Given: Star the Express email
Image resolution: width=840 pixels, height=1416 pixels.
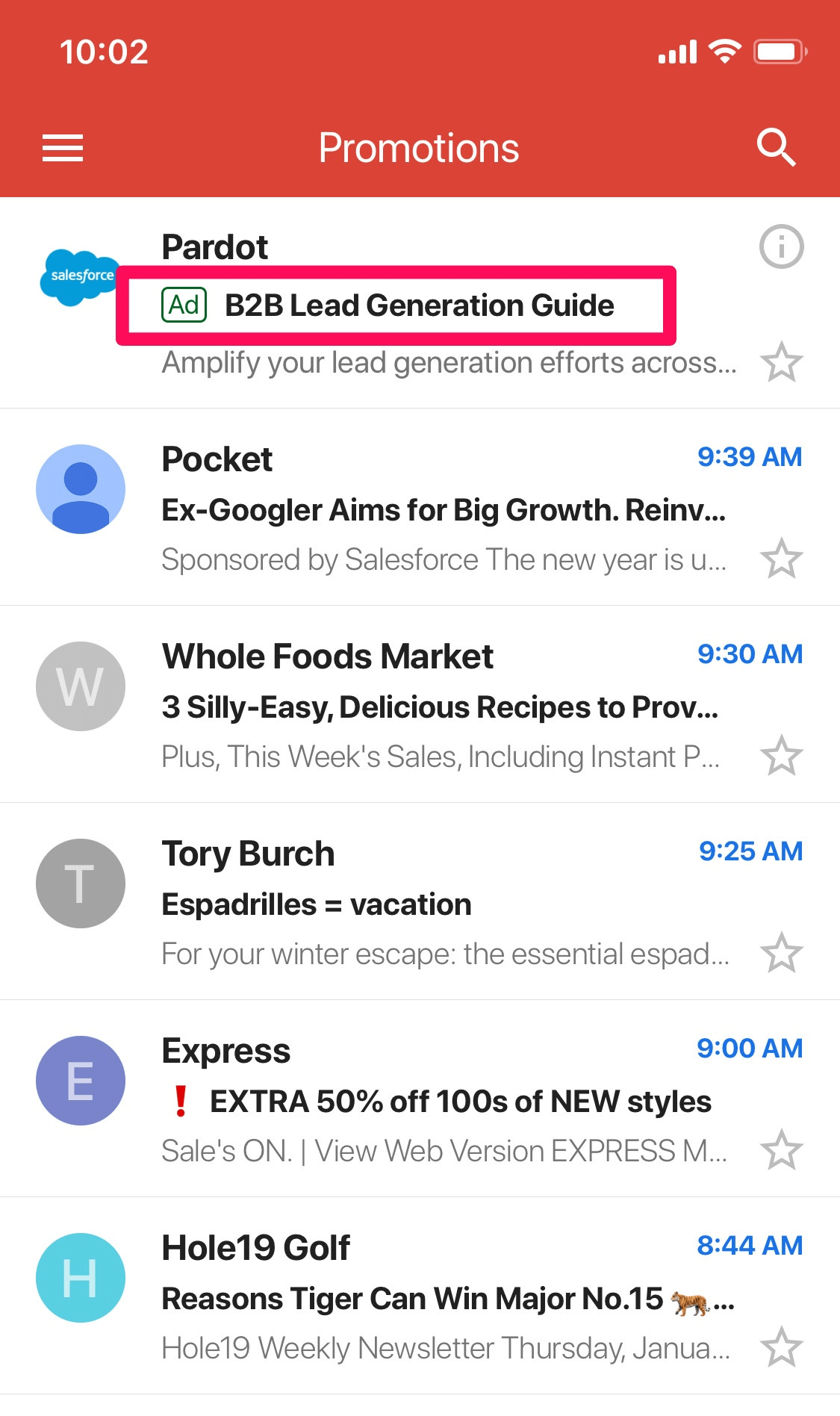Looking at the screenshot, I should [781, 1150].
